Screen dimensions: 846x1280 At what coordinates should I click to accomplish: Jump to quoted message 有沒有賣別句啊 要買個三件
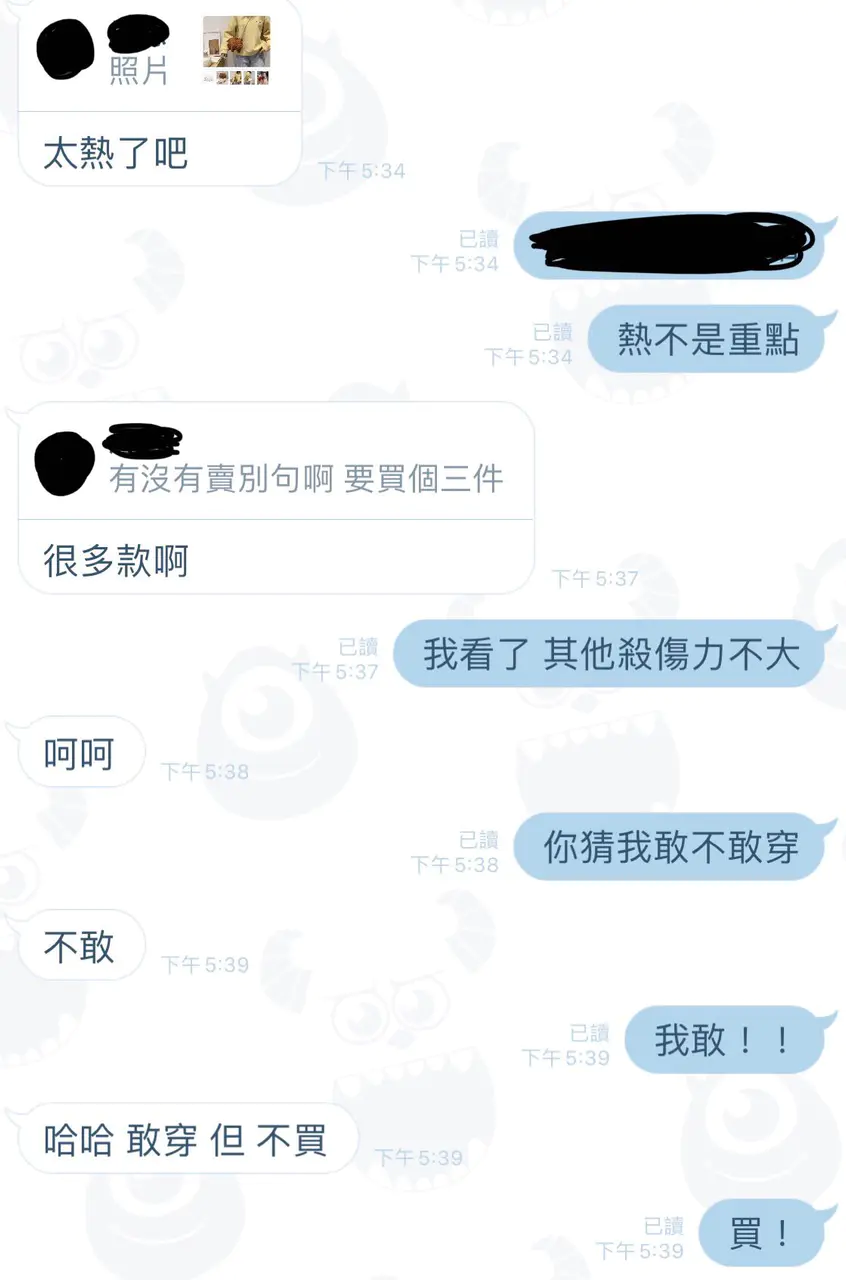click(305, 479)
